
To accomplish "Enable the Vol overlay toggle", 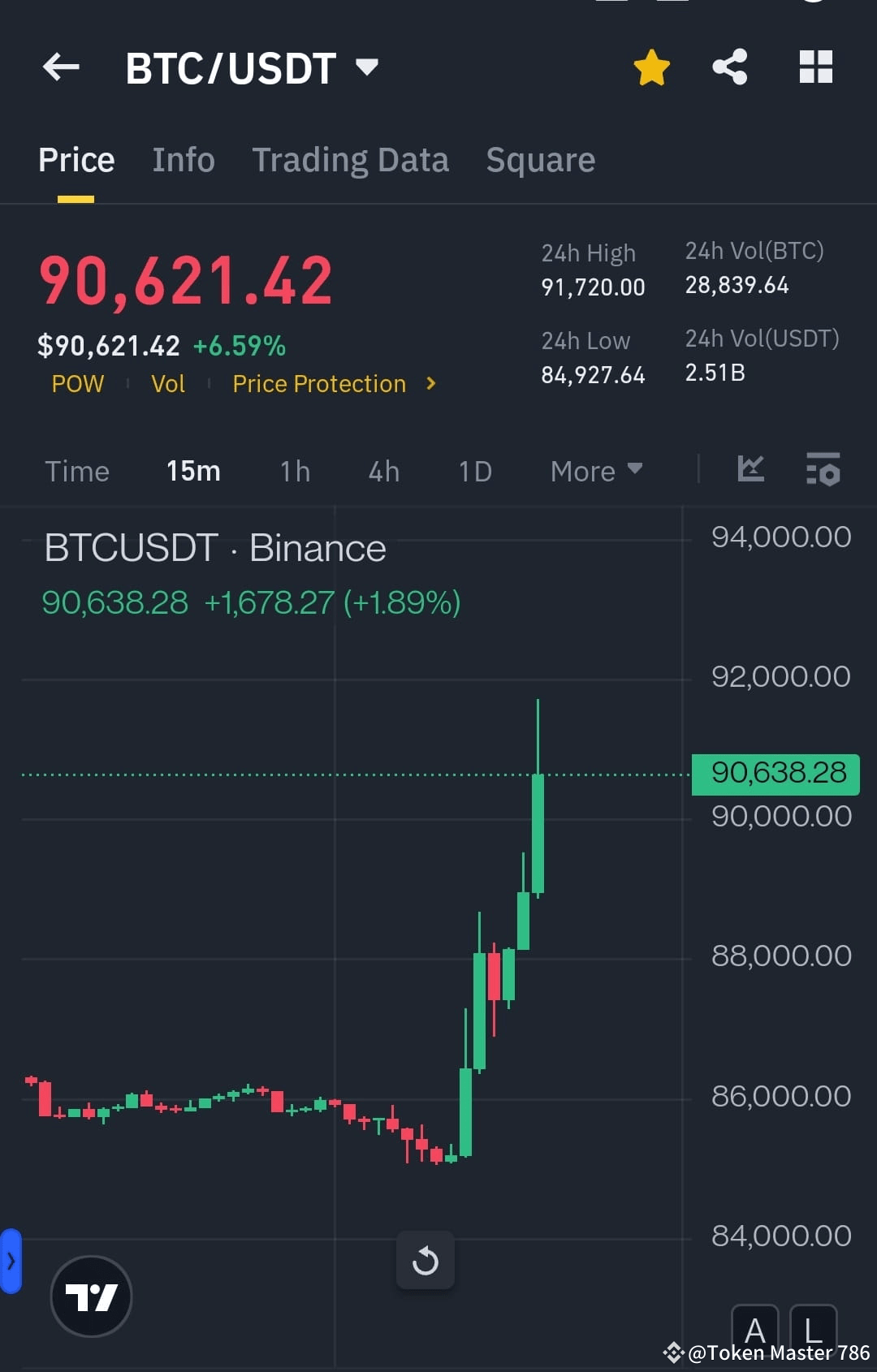I will click(167, 383).
